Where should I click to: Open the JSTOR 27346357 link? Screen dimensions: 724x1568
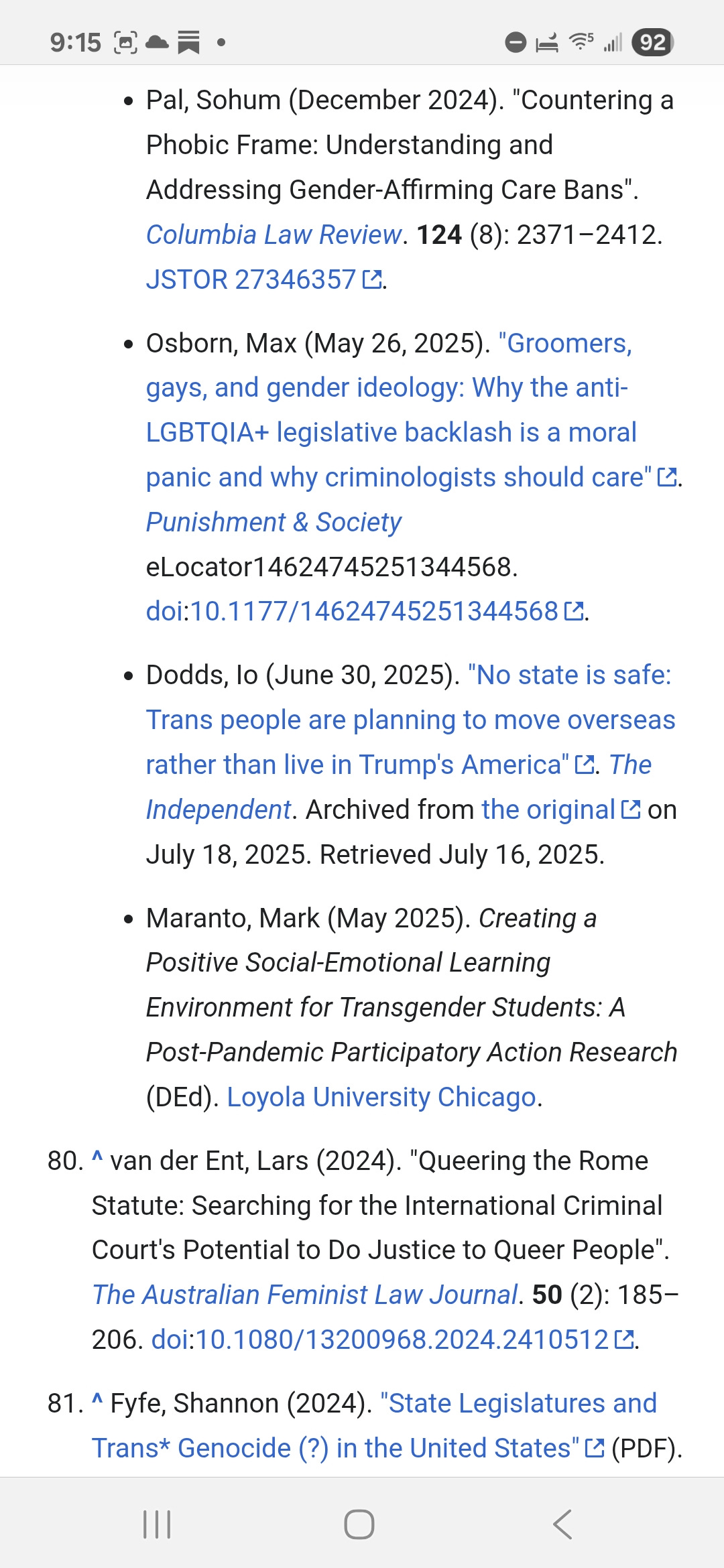tap(251, 280)
